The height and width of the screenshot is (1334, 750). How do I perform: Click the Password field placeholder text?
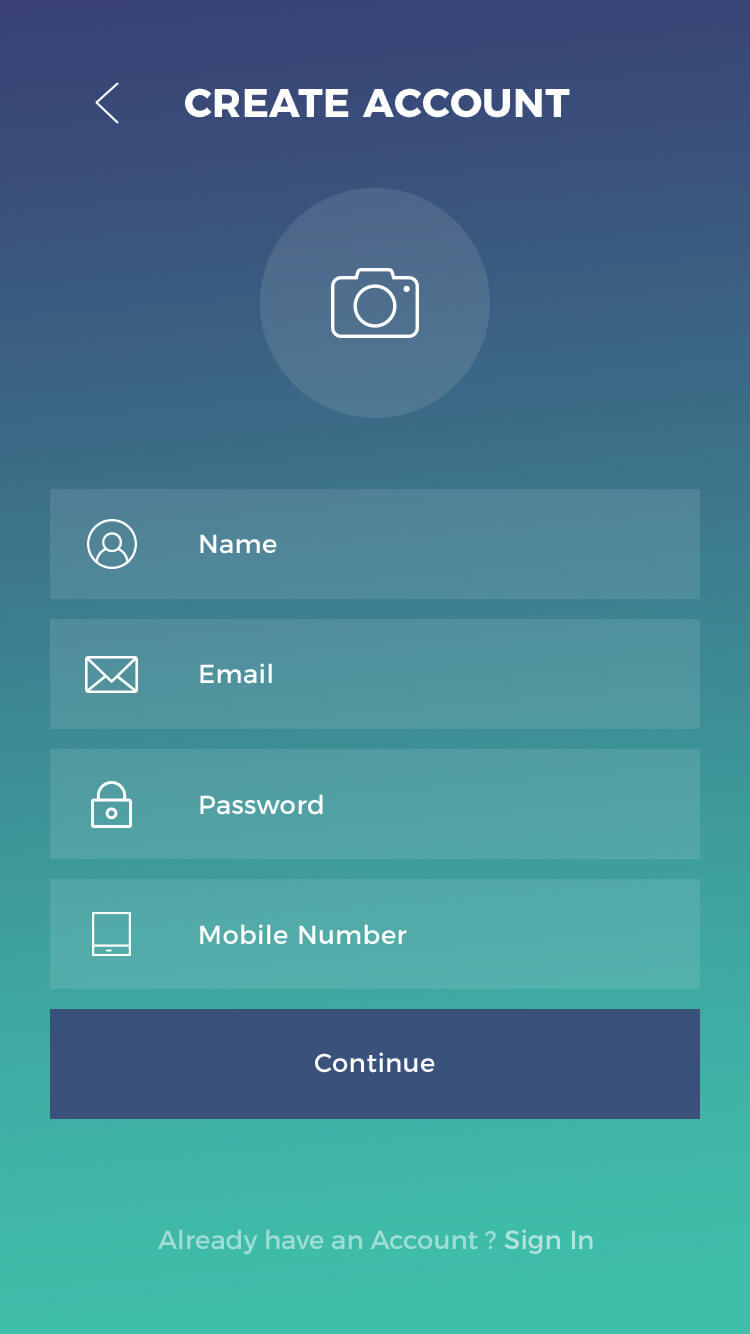pyautogui.click(x=261, y=804)
